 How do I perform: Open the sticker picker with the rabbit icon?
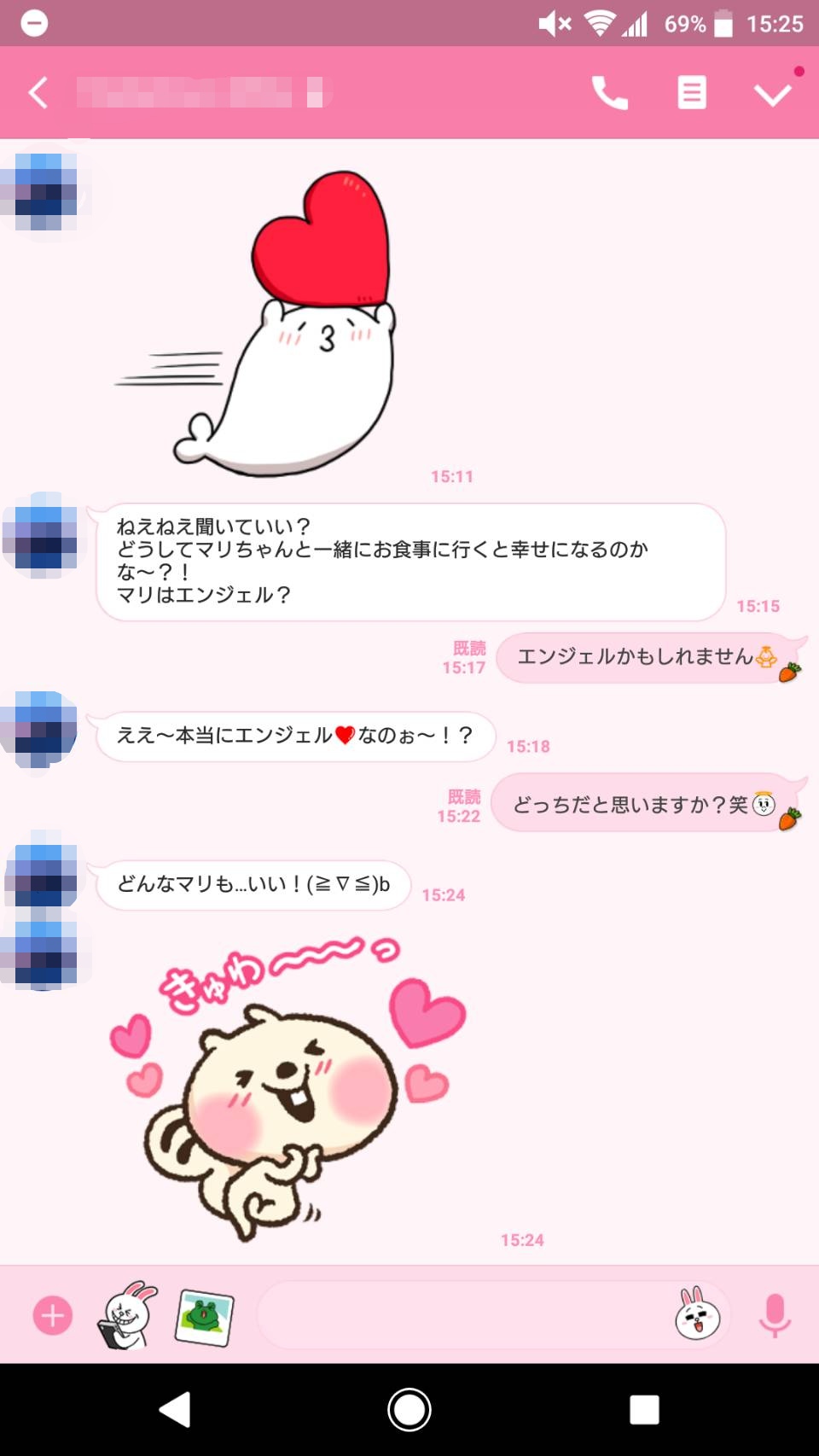[128, 1315]
